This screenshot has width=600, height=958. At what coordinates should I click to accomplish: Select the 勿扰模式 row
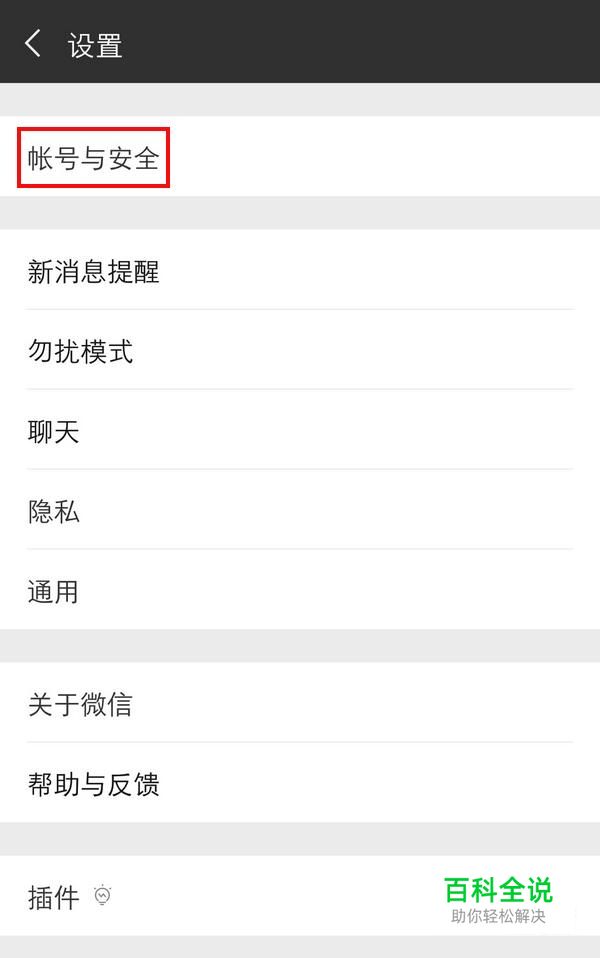coord(80,351)
